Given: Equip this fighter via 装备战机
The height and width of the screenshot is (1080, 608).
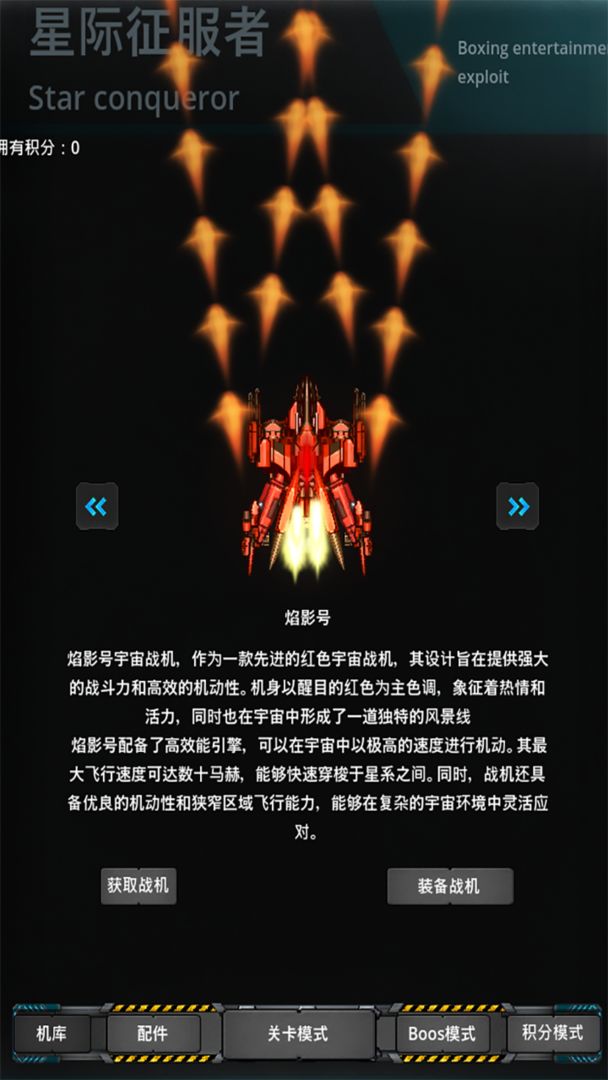Looking at the screenshot, I should pos(449,886).
